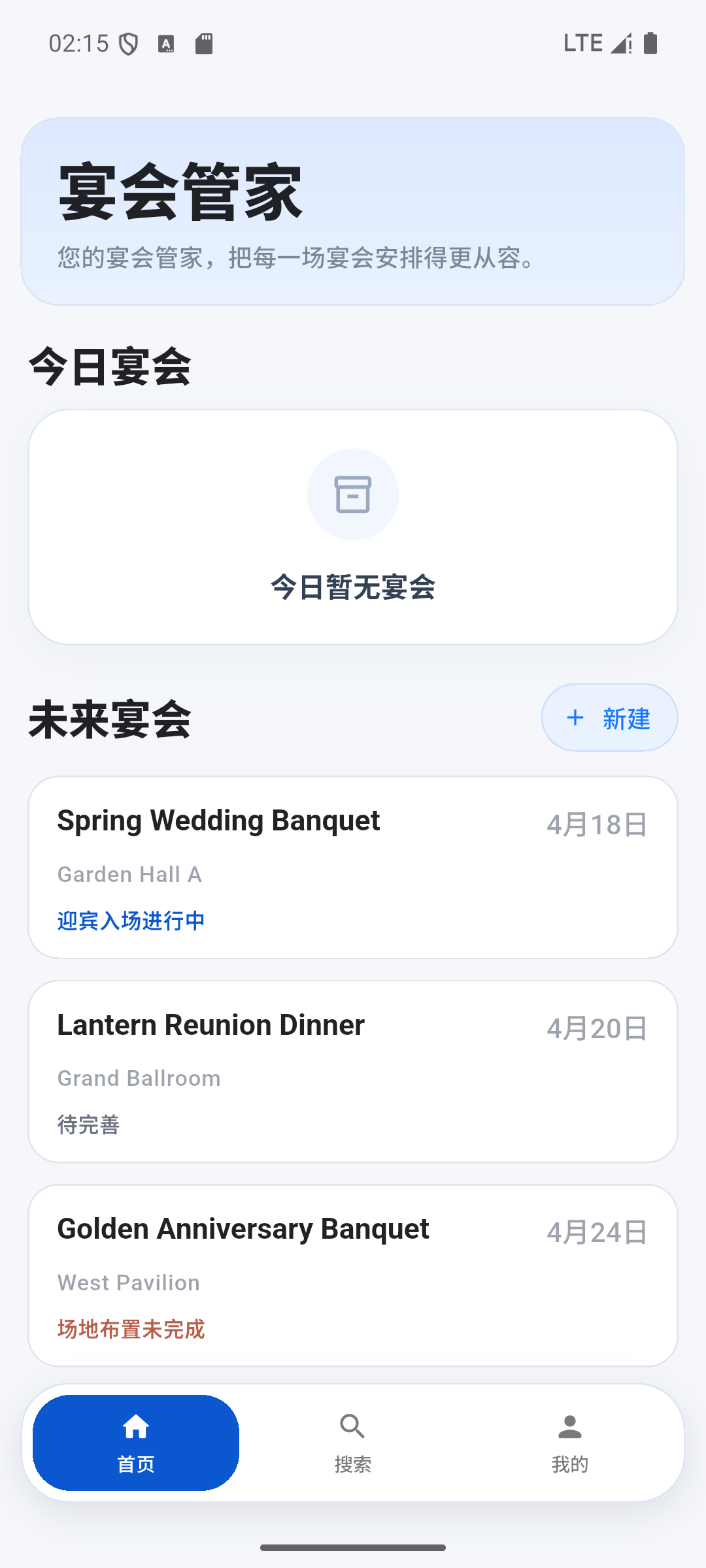Image resolution: width=706 pixels, height=1568 pixels.
Task: Open the 我的 profile person icon
Action: [x=569, y=1426]
